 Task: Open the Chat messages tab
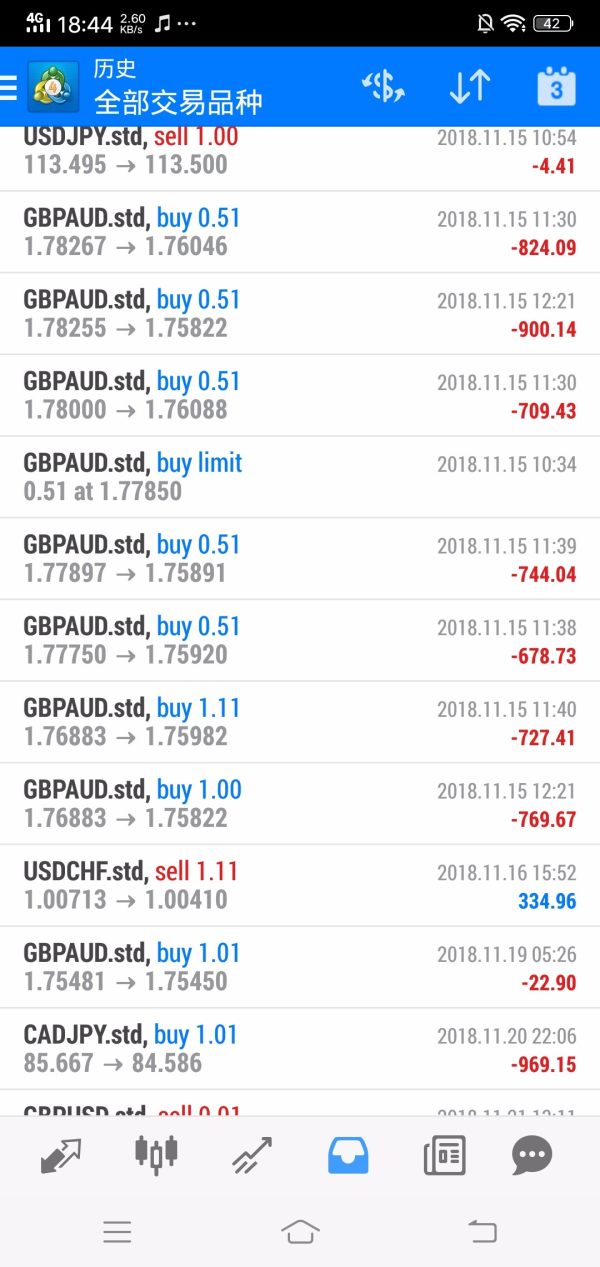531,1156
